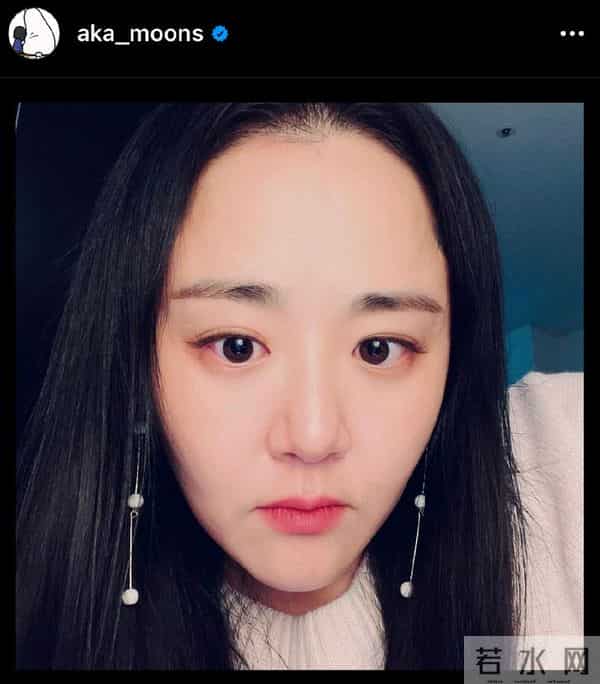Open the post's three-dot options menu
Image resolution: width=600 pixels, height=684 pixels.
[571, 34]
